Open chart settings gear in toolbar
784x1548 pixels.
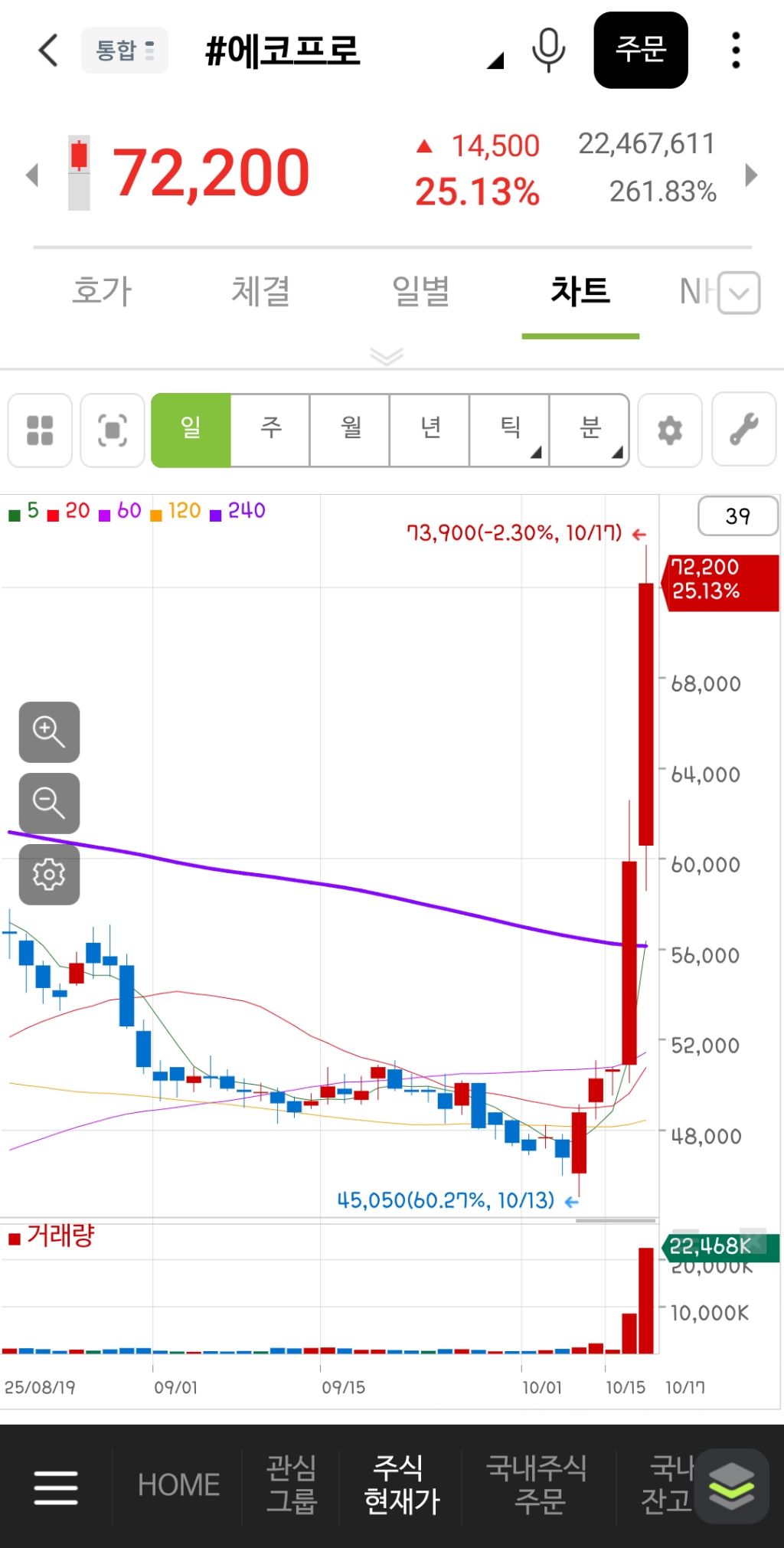[670, 430]
